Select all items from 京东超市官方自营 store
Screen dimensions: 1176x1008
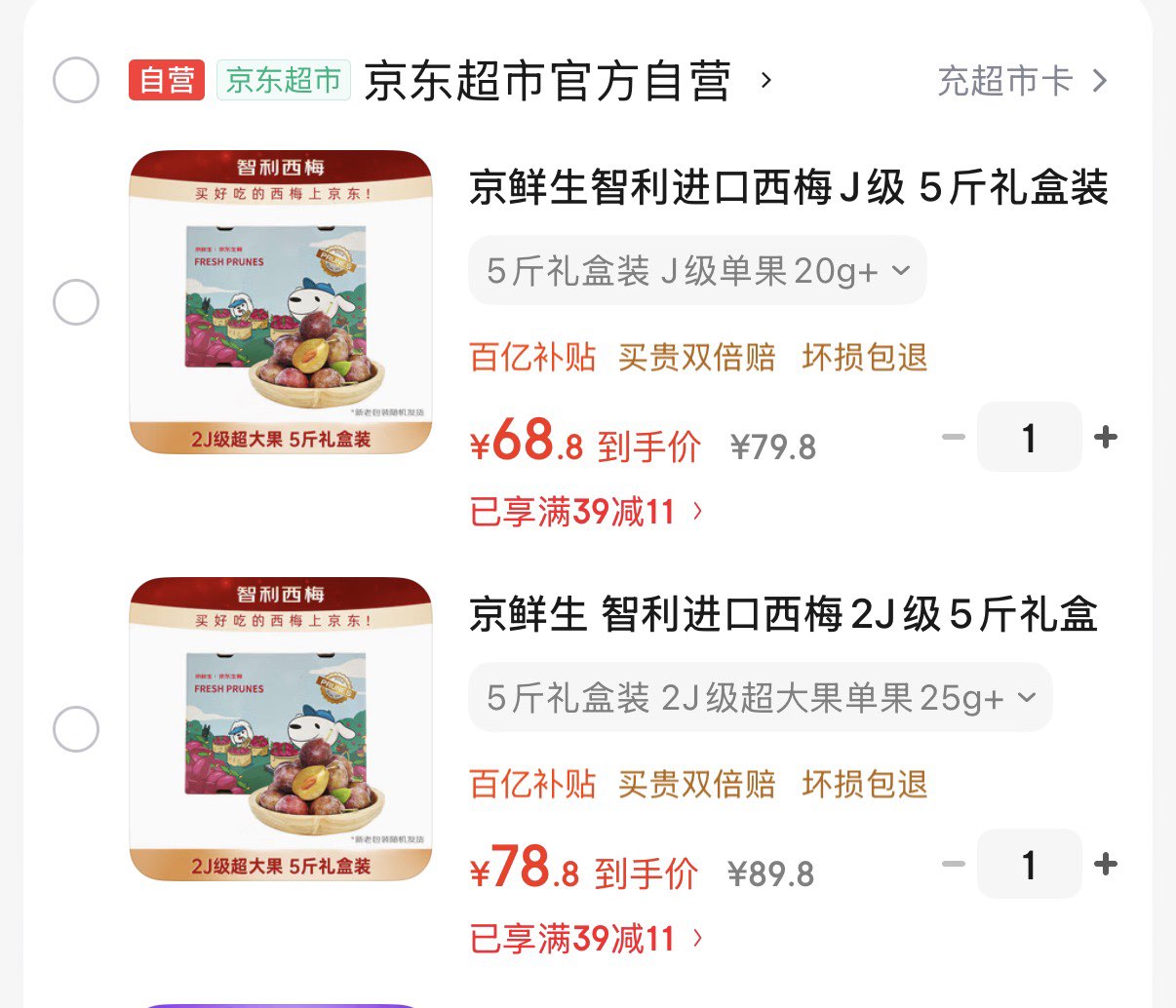pos(76,80)
